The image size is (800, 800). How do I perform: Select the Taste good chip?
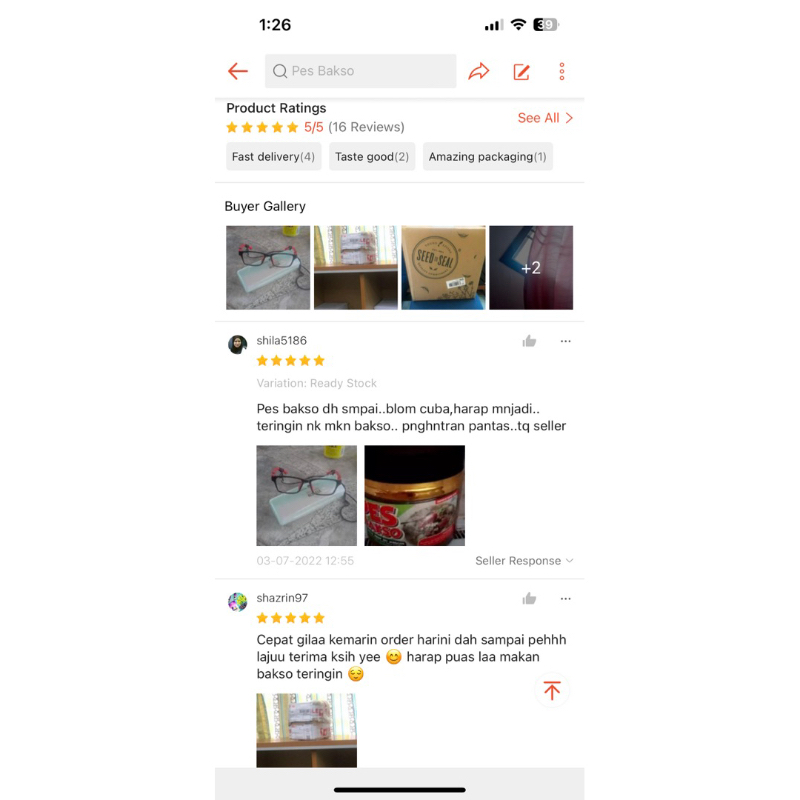[x=372, y=157]
